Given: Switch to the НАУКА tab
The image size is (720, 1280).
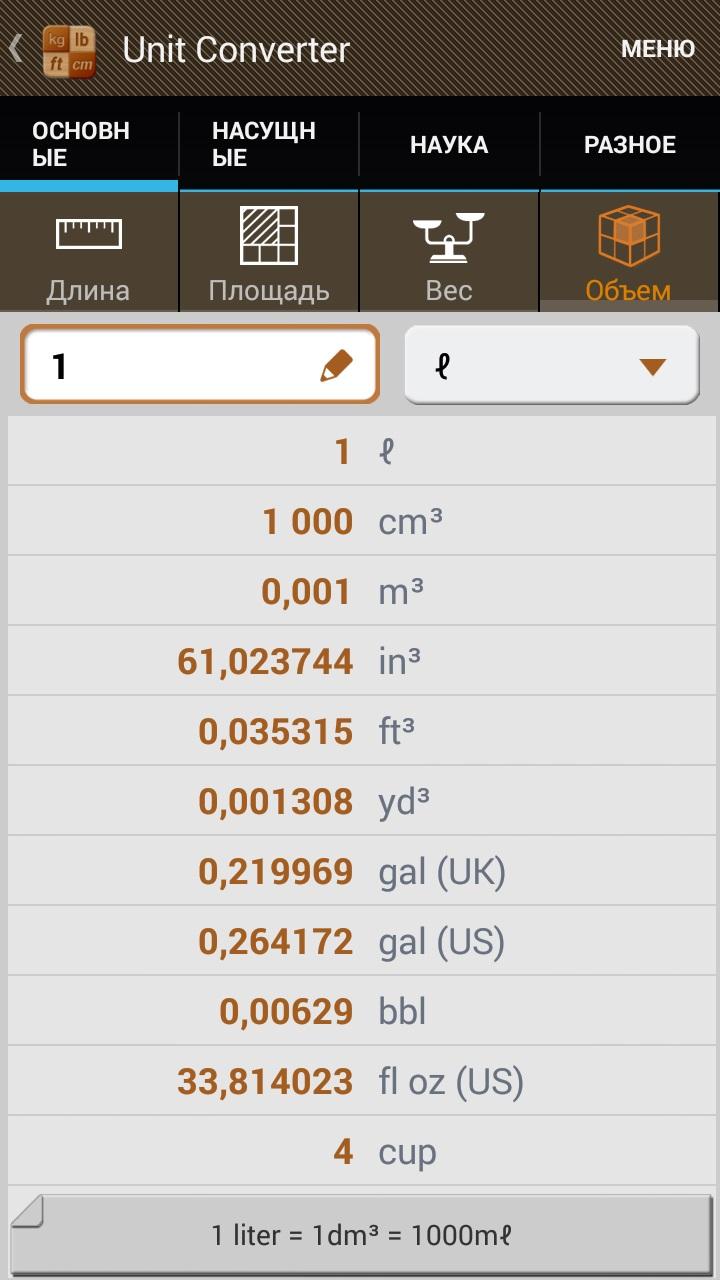Looking at the screenshot, I should [x=449, y=145].
